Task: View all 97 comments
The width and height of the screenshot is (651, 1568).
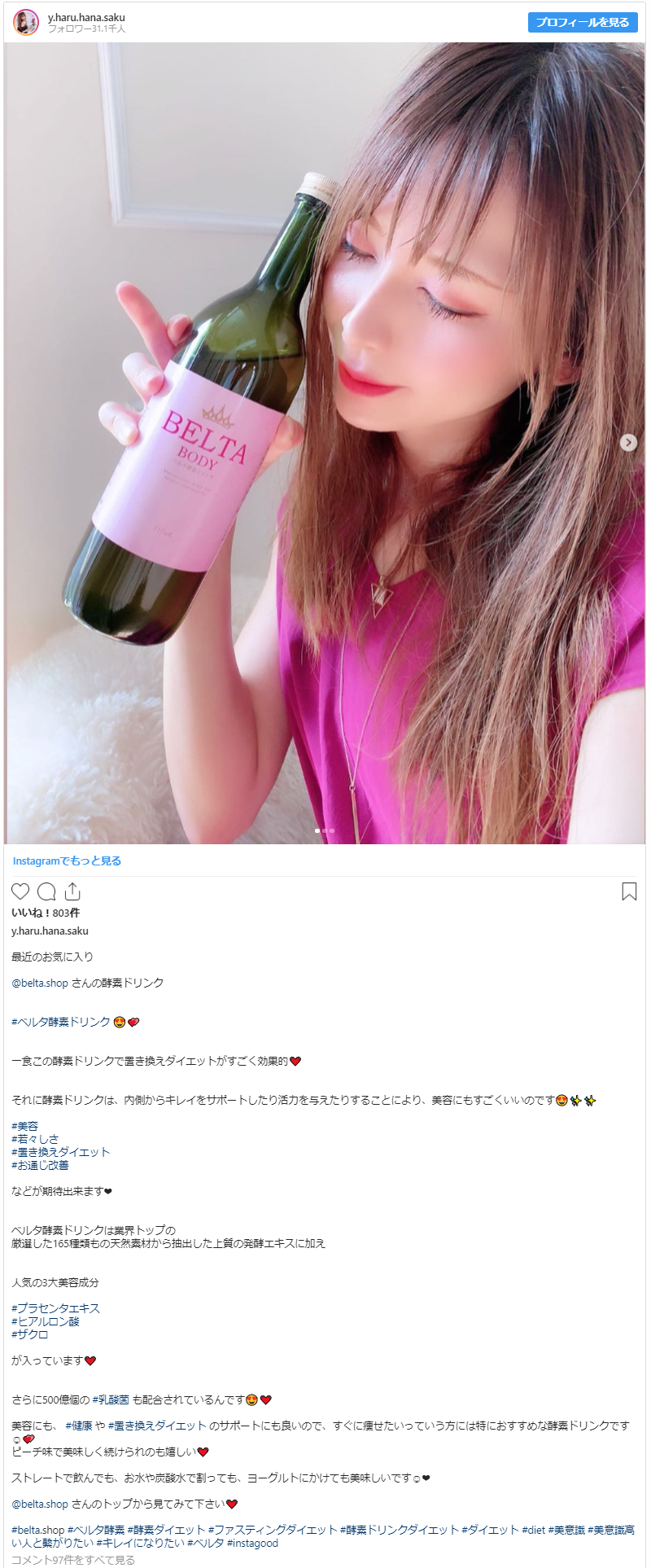Action: click(73, 1560)
